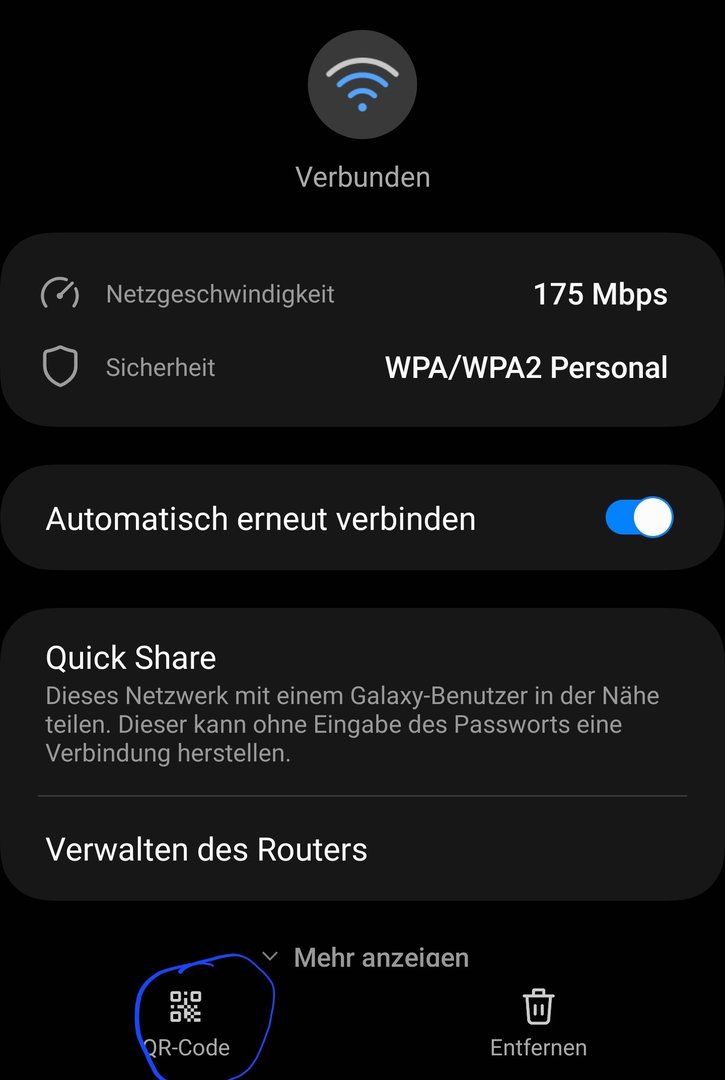Expand Mehr anzeigen
Viewport: 725px width, 1080px height.
pyautogui.click(x=365, y=957)
